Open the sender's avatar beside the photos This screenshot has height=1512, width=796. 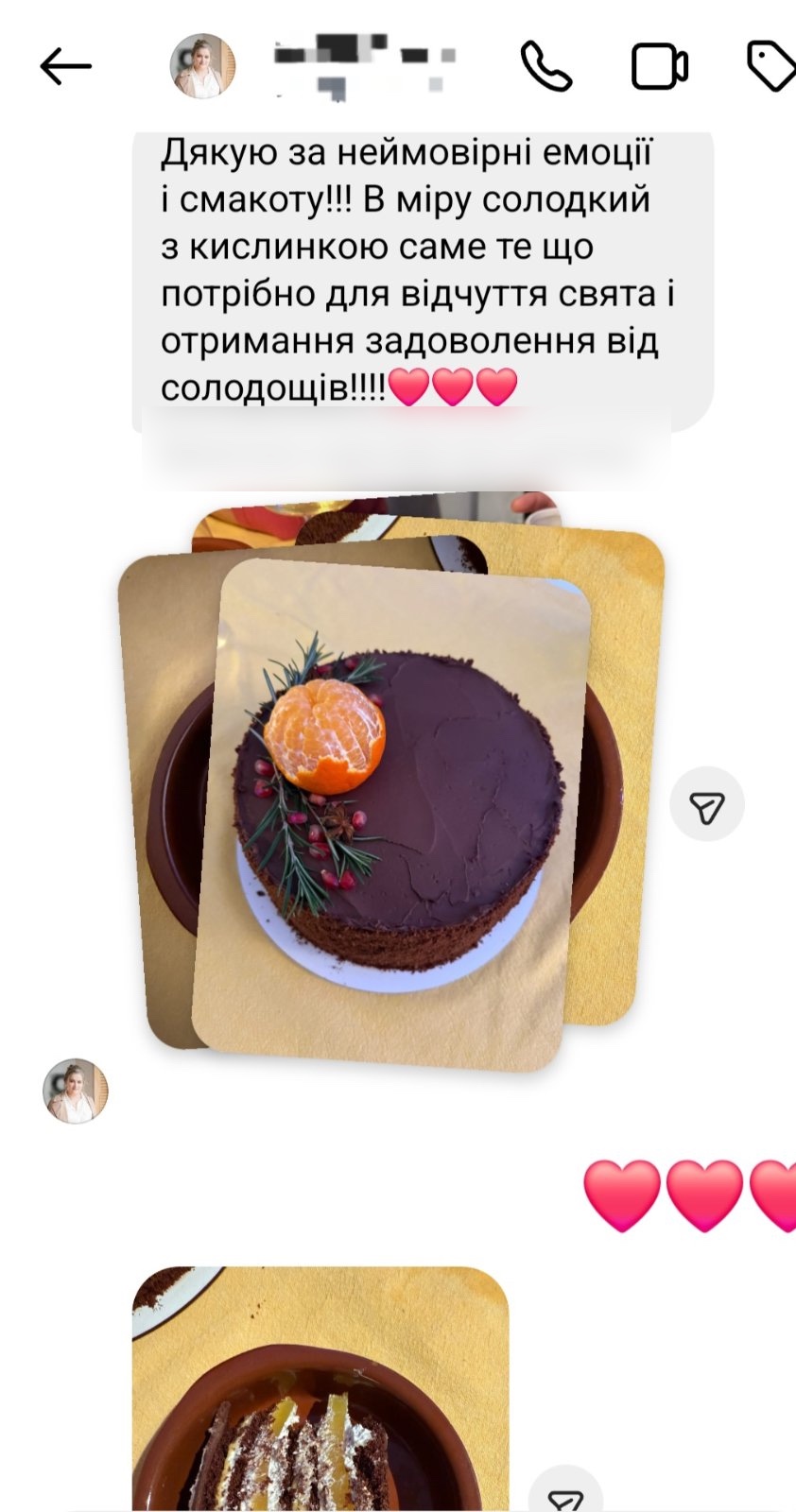(76, 1091)
